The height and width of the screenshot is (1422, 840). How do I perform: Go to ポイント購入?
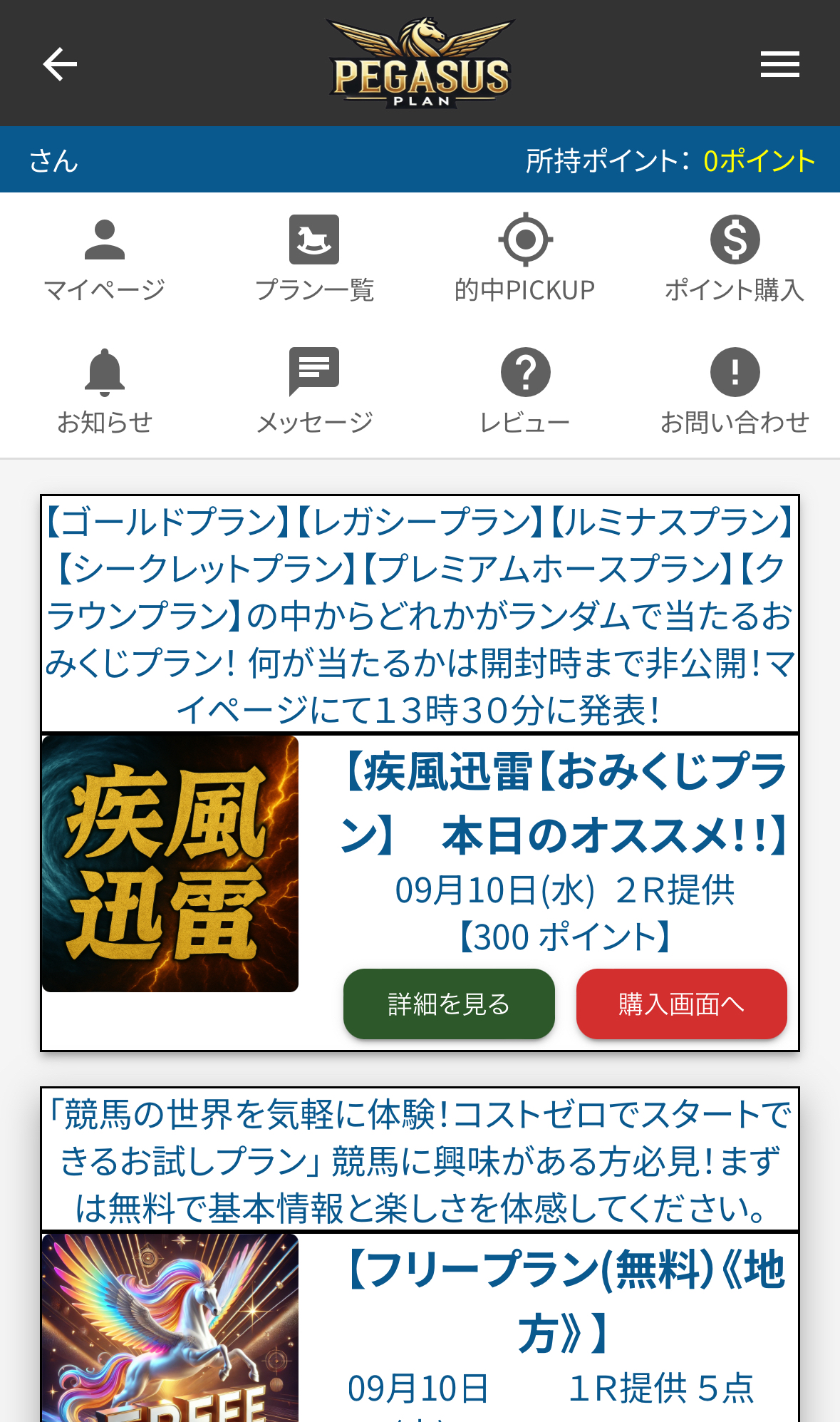735,259
